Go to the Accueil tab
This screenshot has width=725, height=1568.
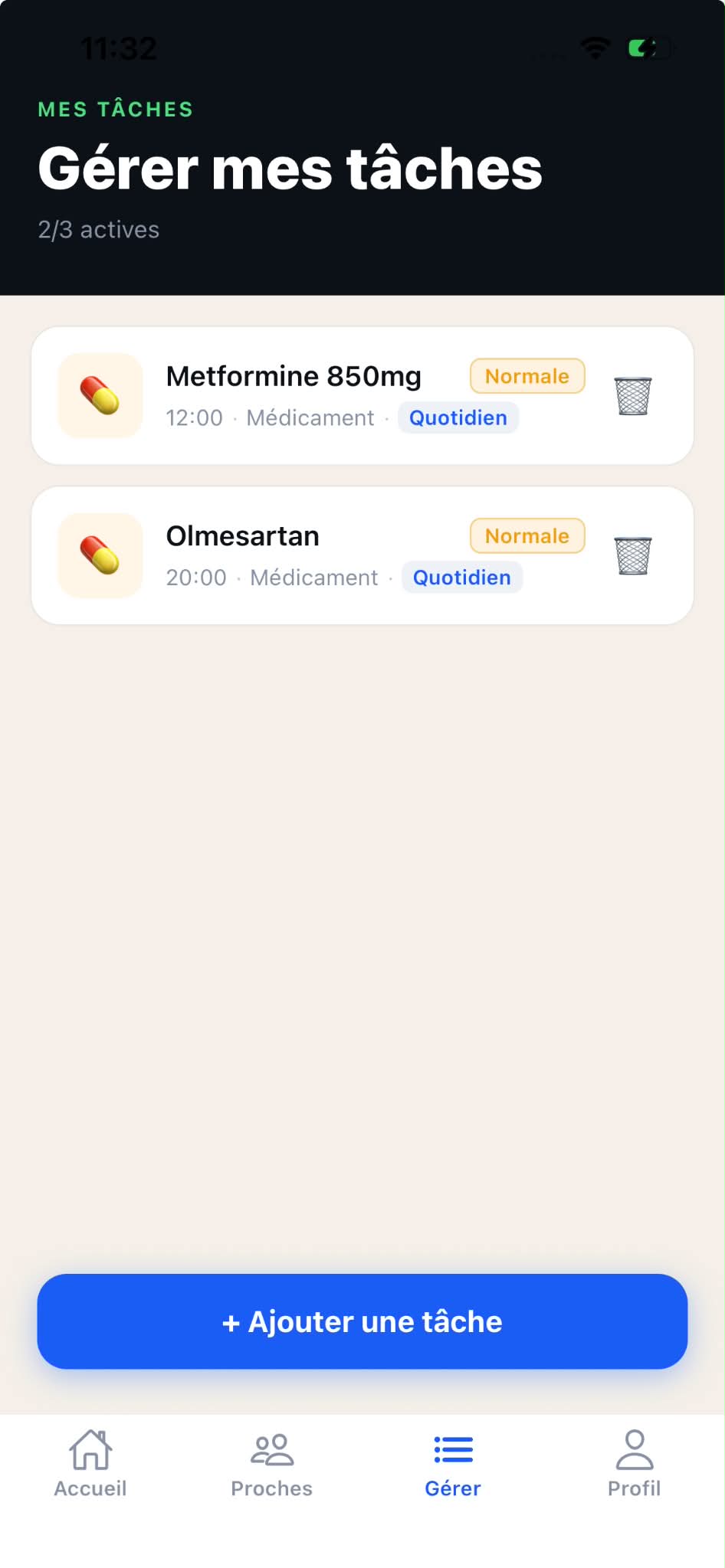(x=90, y=1464)
